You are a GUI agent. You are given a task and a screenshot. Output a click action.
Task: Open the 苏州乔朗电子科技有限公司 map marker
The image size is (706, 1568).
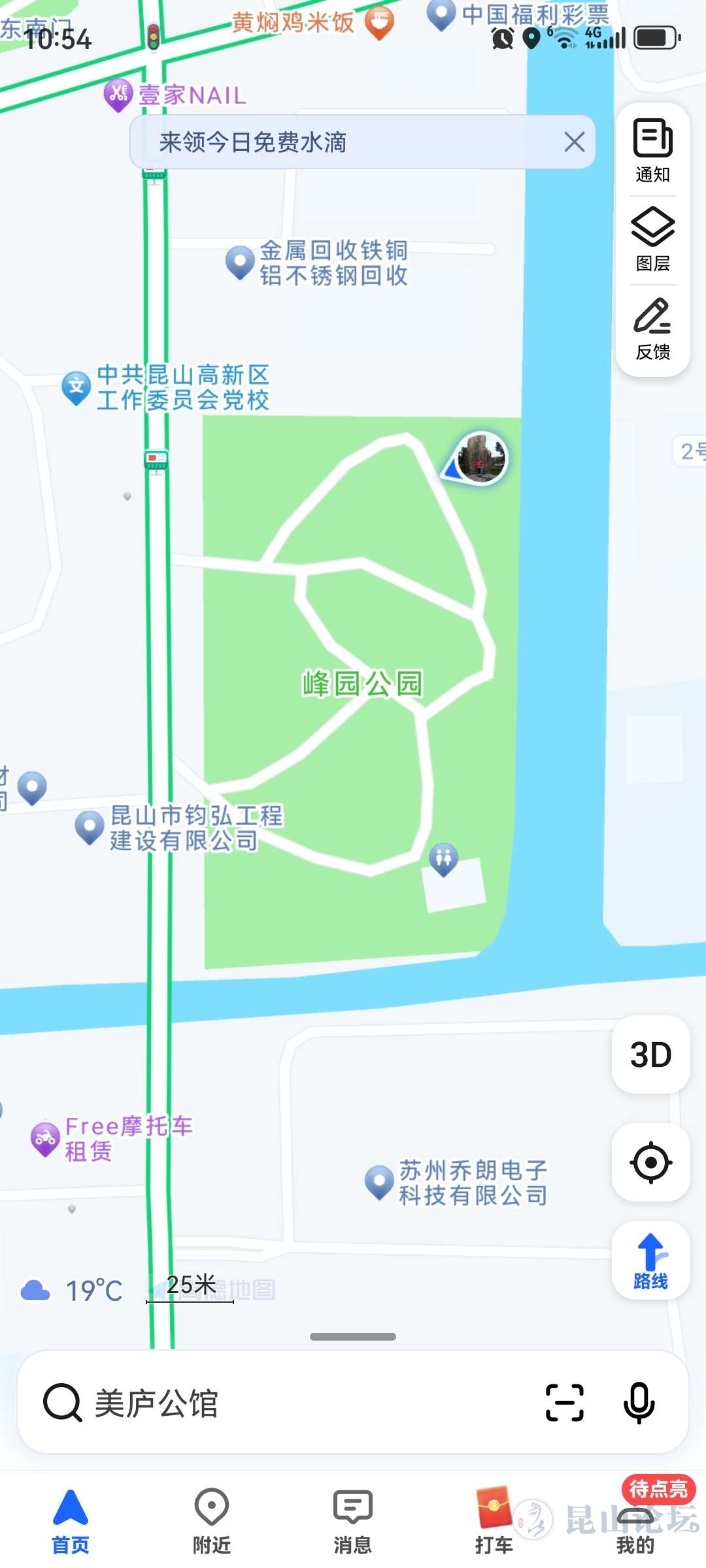click(379, 1181)
